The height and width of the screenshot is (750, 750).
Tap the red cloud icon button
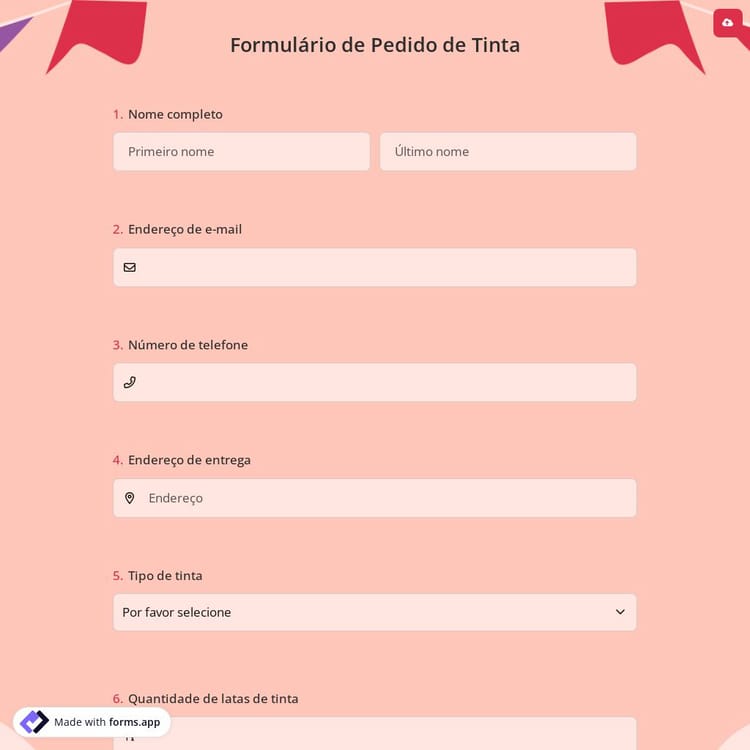(x=728, y=22)
